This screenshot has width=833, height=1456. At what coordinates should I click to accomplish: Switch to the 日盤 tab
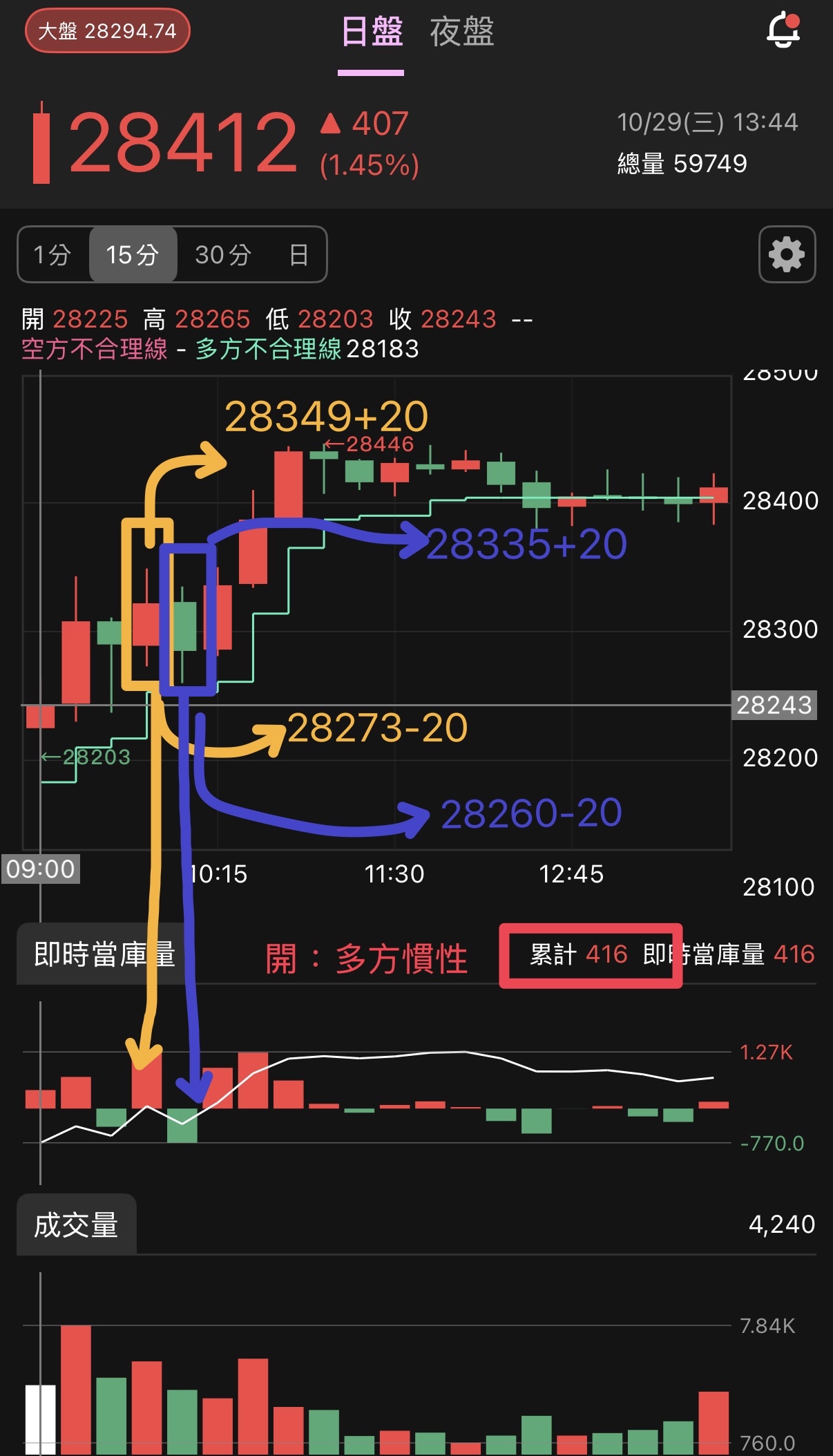(x=372, y=32)
